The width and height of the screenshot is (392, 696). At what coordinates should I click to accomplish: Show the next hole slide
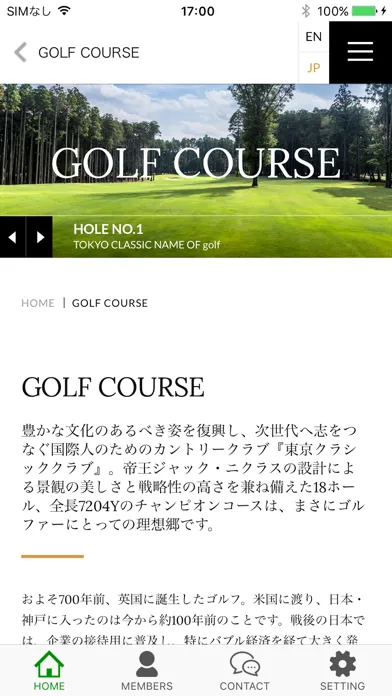(x=40, y=237)
